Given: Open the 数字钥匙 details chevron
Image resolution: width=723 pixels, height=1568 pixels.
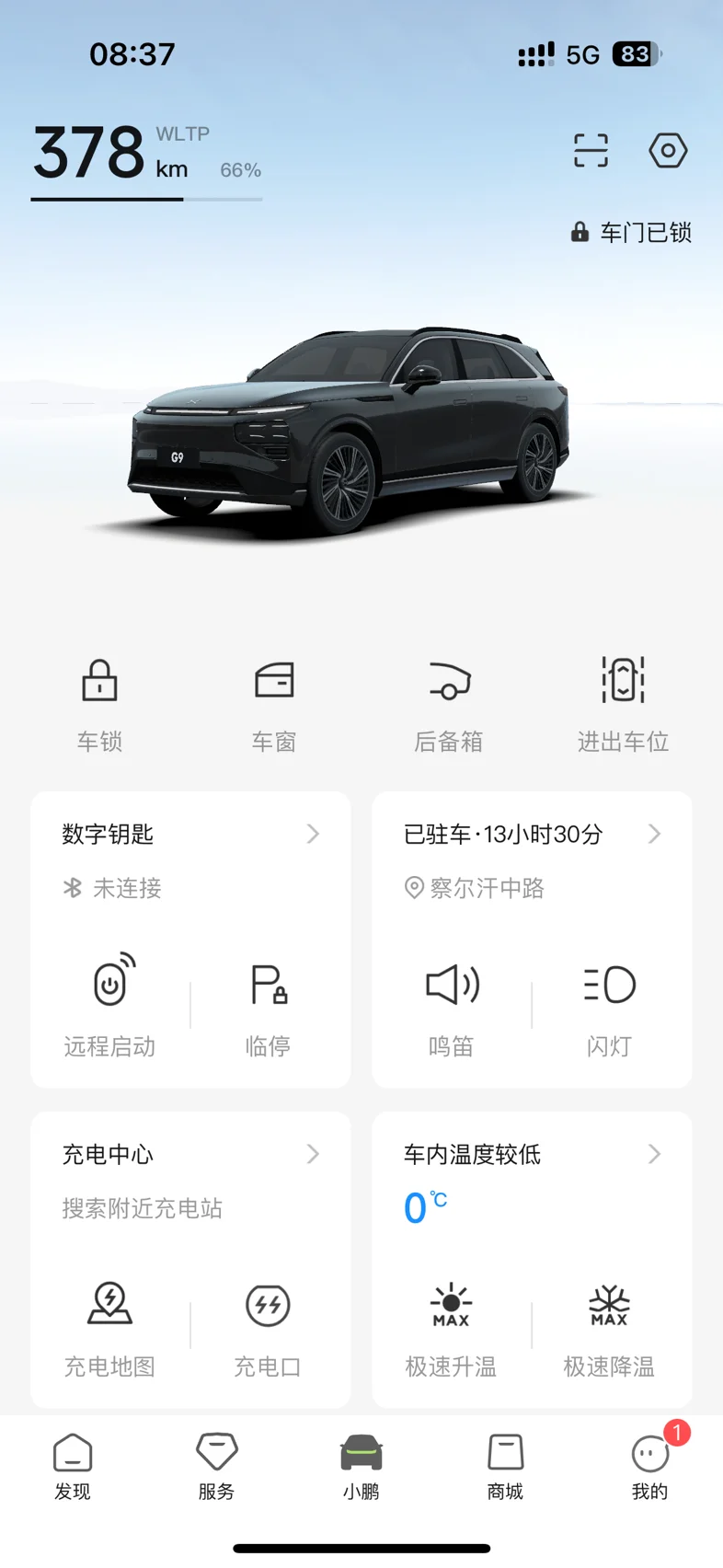Looking at the screenshot, I should pos(313,834).
